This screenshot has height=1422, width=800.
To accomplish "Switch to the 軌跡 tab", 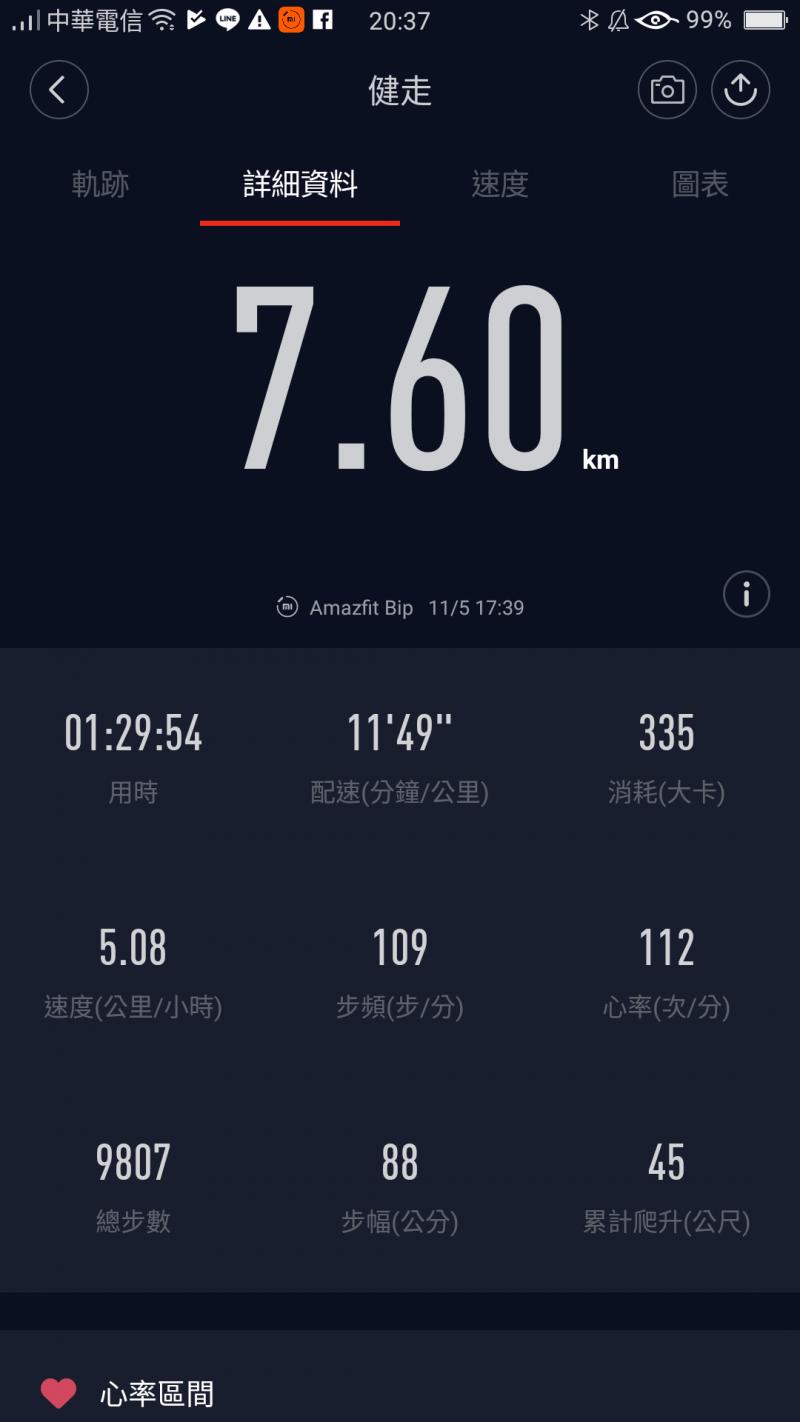I will click(100, 184).
